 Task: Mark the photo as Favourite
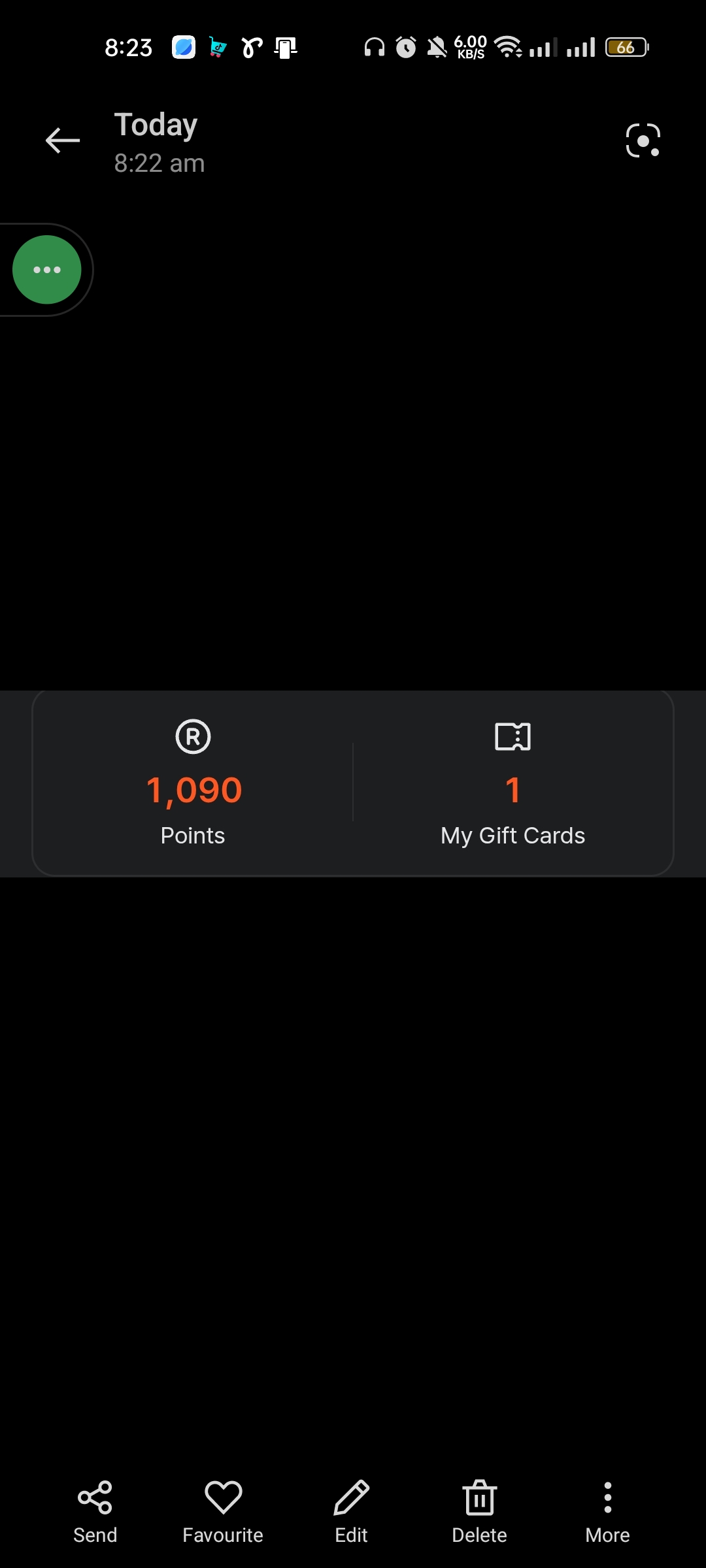pyautogui.click(x=223, y=1512)
